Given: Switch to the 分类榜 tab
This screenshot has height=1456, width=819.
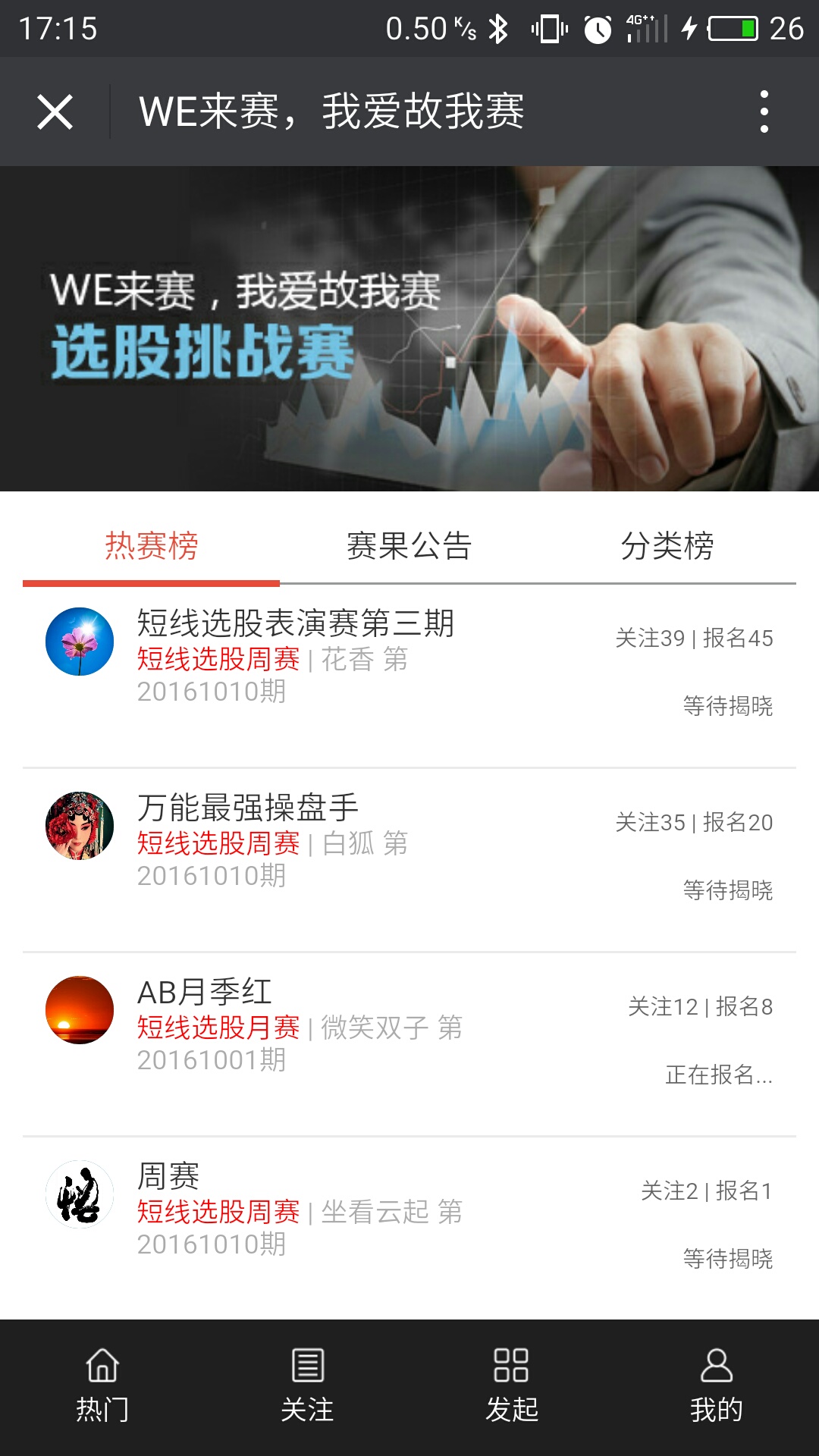Looking at the screenshot, I should pyautogui.click(x=667, y=546).
